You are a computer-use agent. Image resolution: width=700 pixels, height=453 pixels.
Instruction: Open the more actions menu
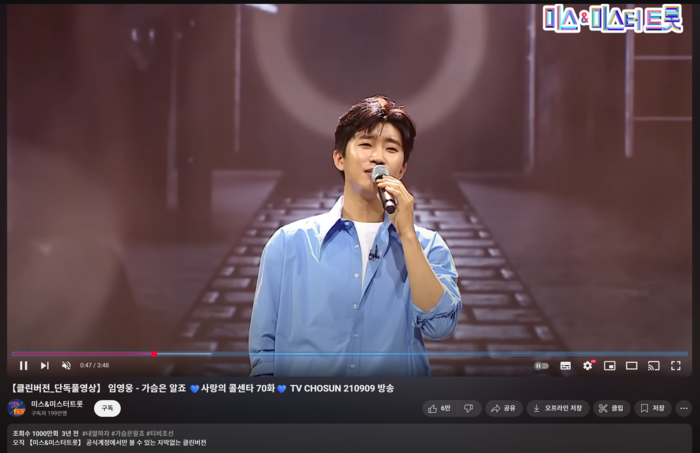click(684, 408)
